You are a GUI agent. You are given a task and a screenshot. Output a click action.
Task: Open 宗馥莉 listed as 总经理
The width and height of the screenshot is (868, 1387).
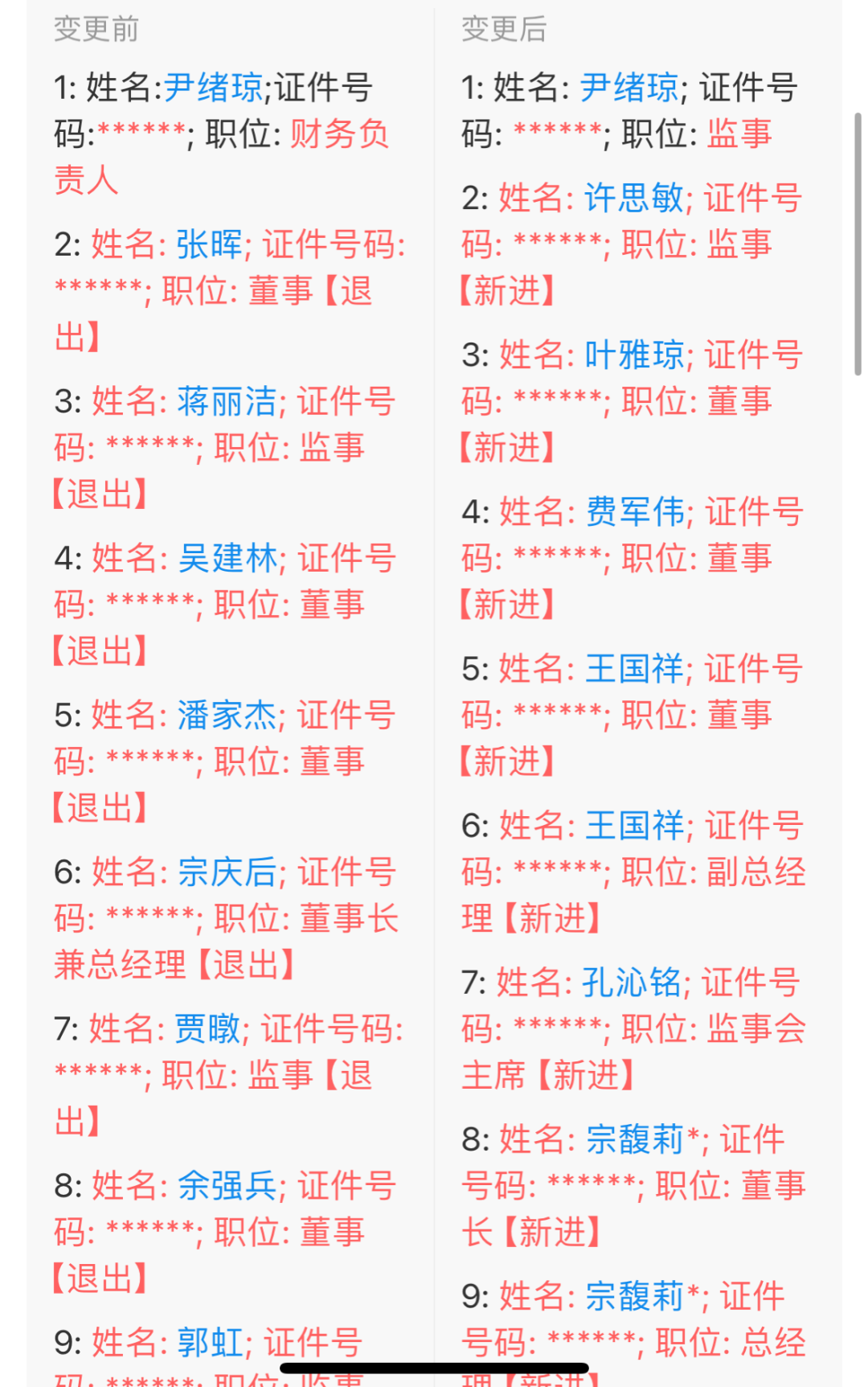click(634, 1295)
